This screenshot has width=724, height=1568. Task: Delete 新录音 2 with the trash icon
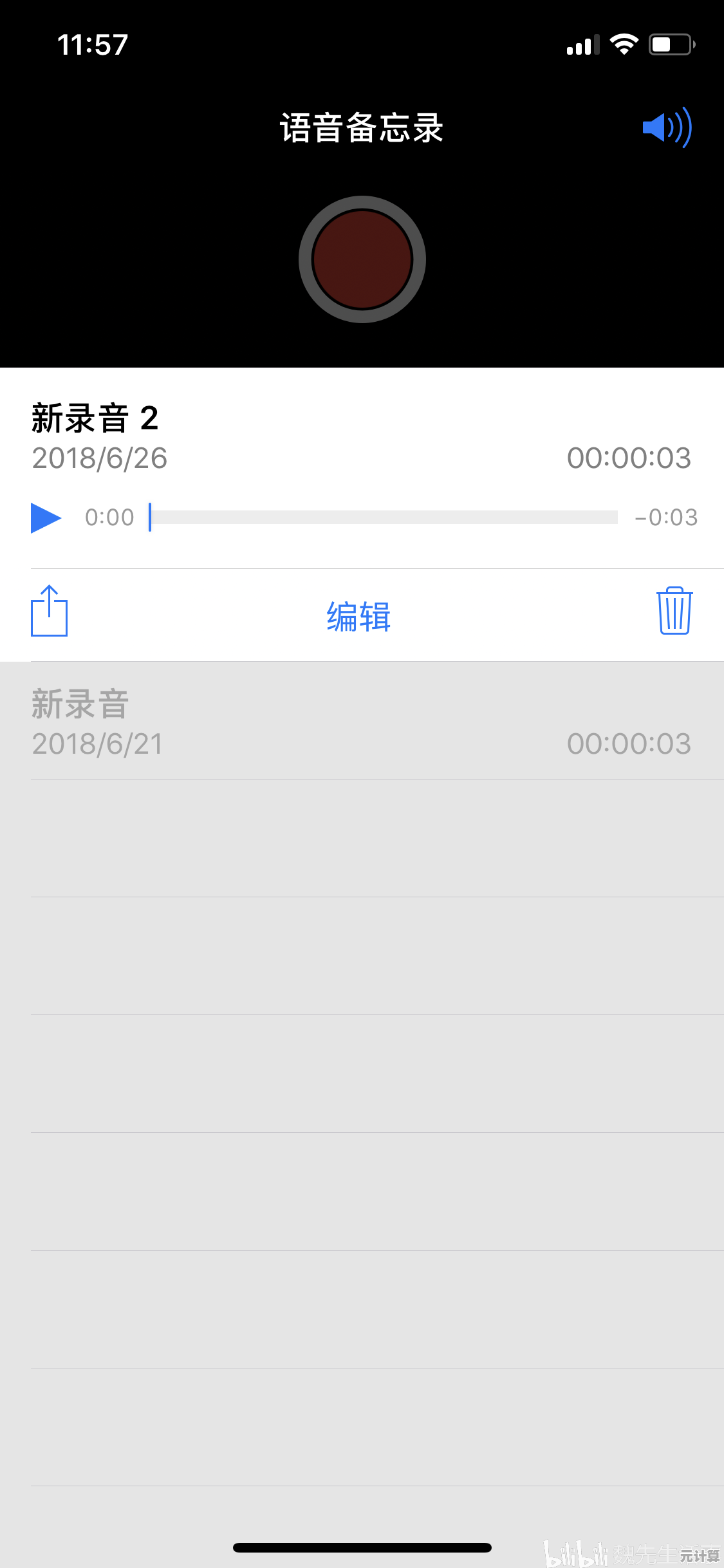point(674,611)
